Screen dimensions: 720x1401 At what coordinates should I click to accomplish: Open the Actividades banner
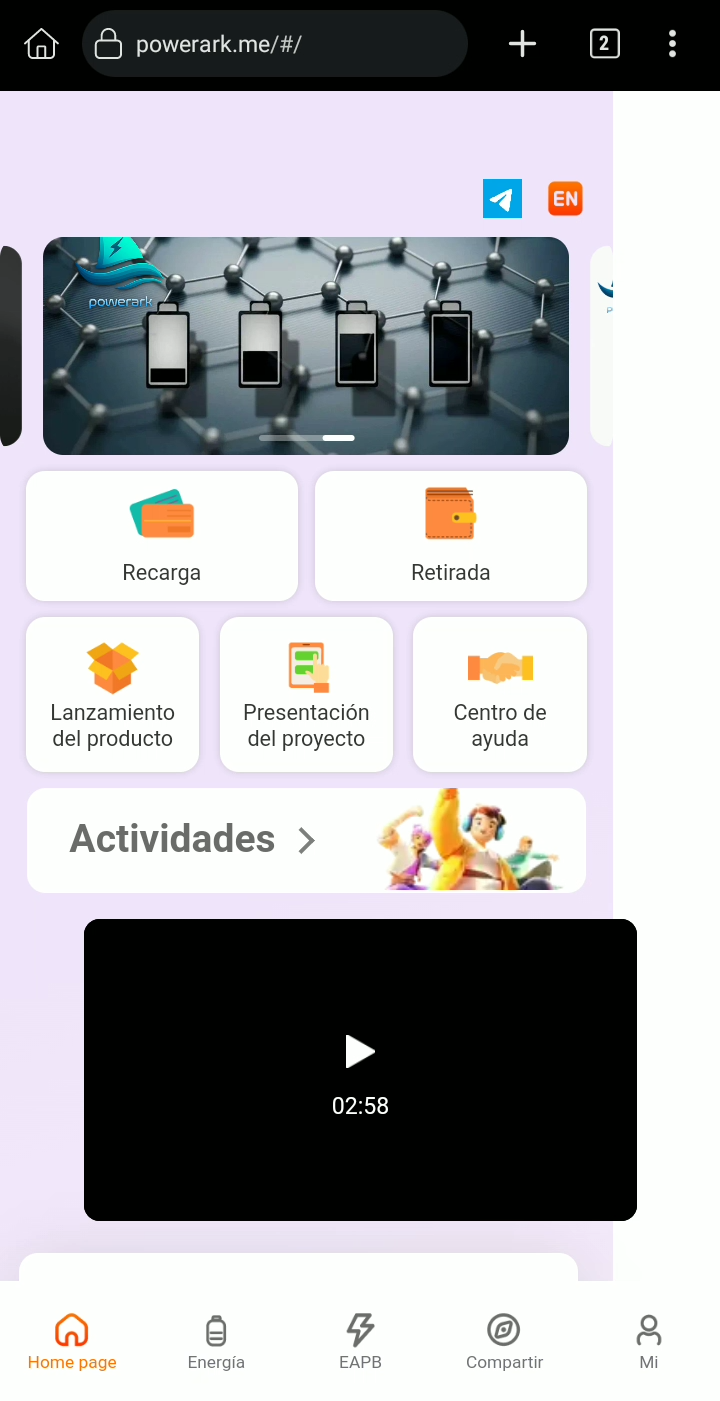pyautogui.click(x=305, y=840)
